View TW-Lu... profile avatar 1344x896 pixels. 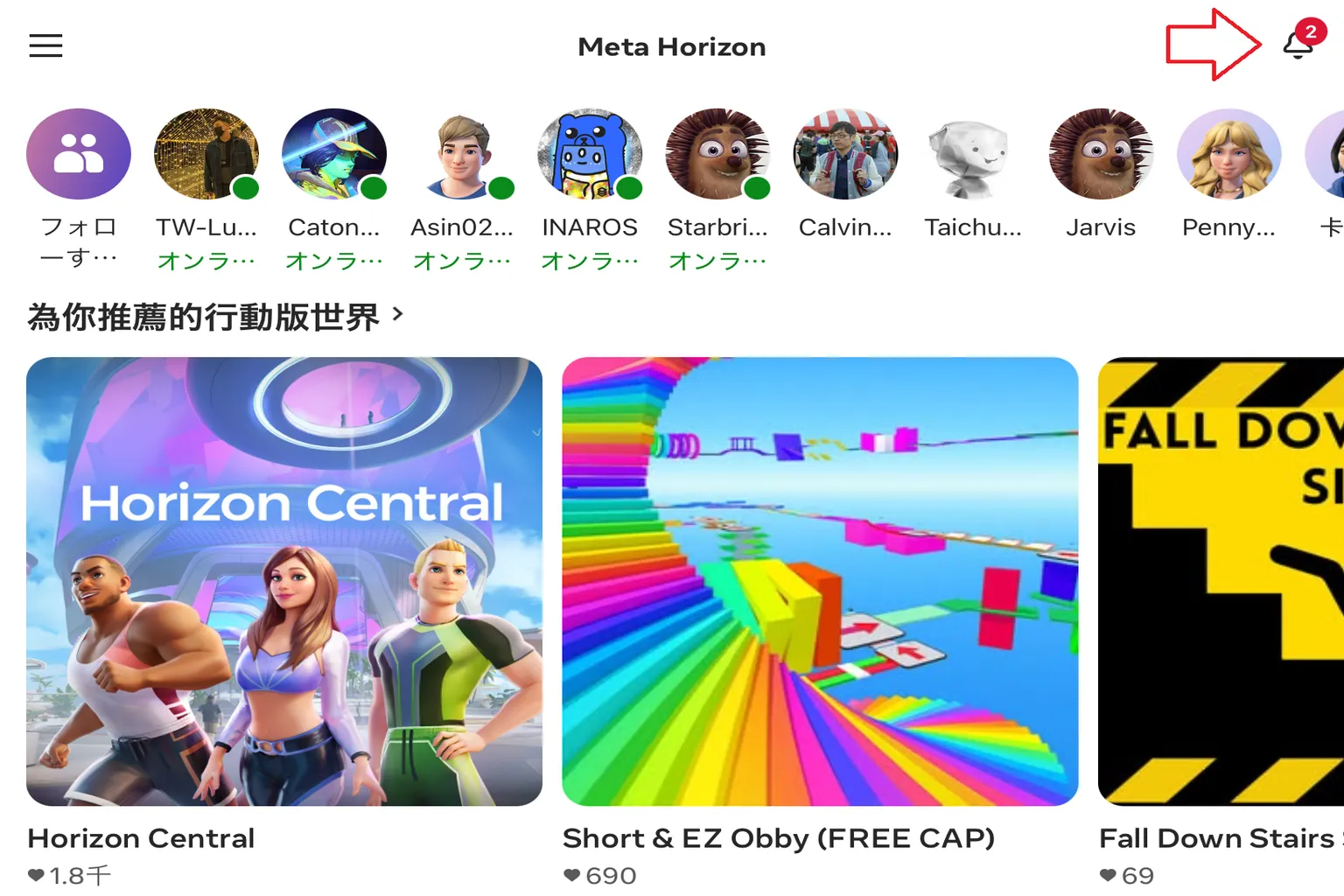point(206,154)
